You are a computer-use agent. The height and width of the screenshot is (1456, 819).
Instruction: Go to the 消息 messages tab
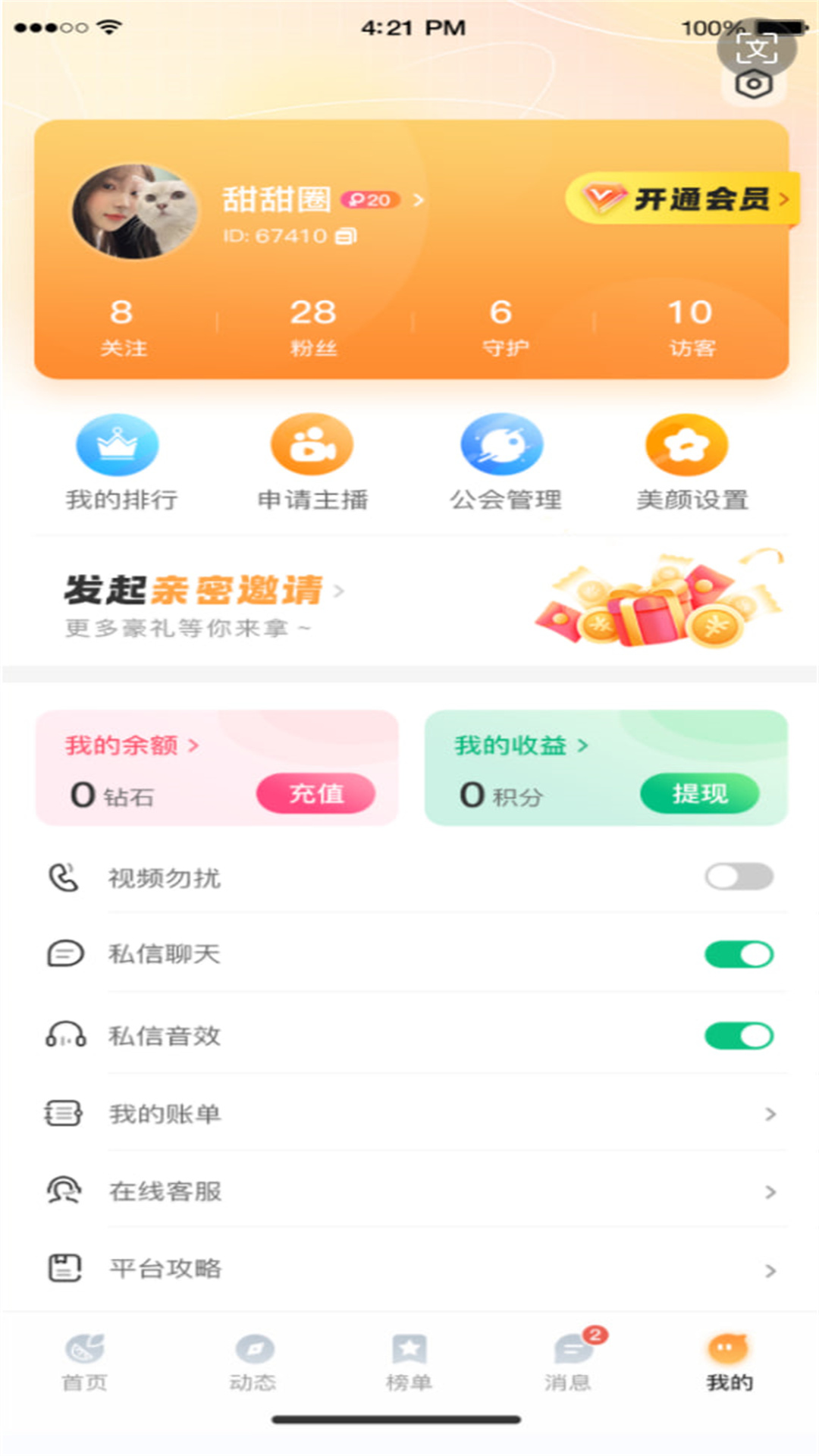[x=569, y=1363]
